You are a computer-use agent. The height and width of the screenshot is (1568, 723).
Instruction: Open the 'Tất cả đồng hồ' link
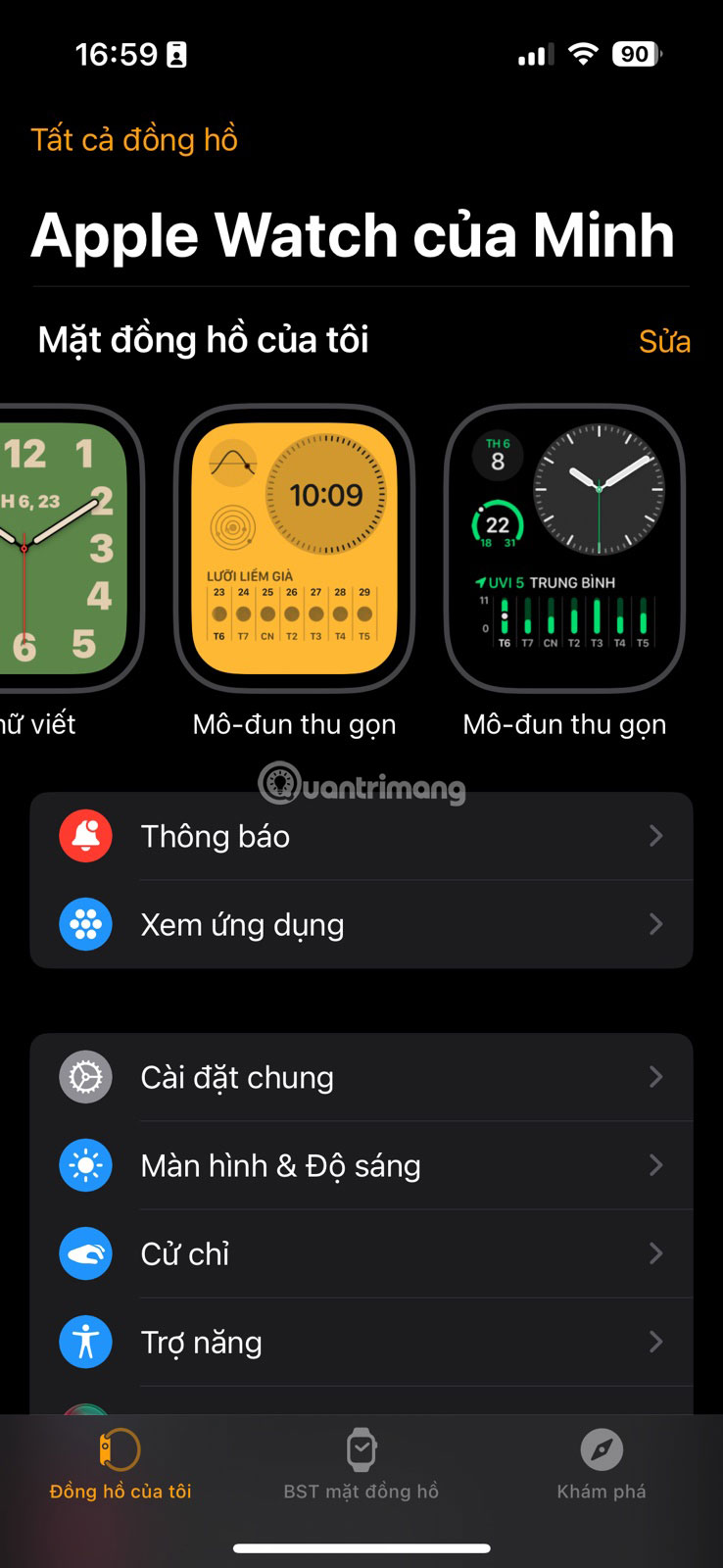134,140
